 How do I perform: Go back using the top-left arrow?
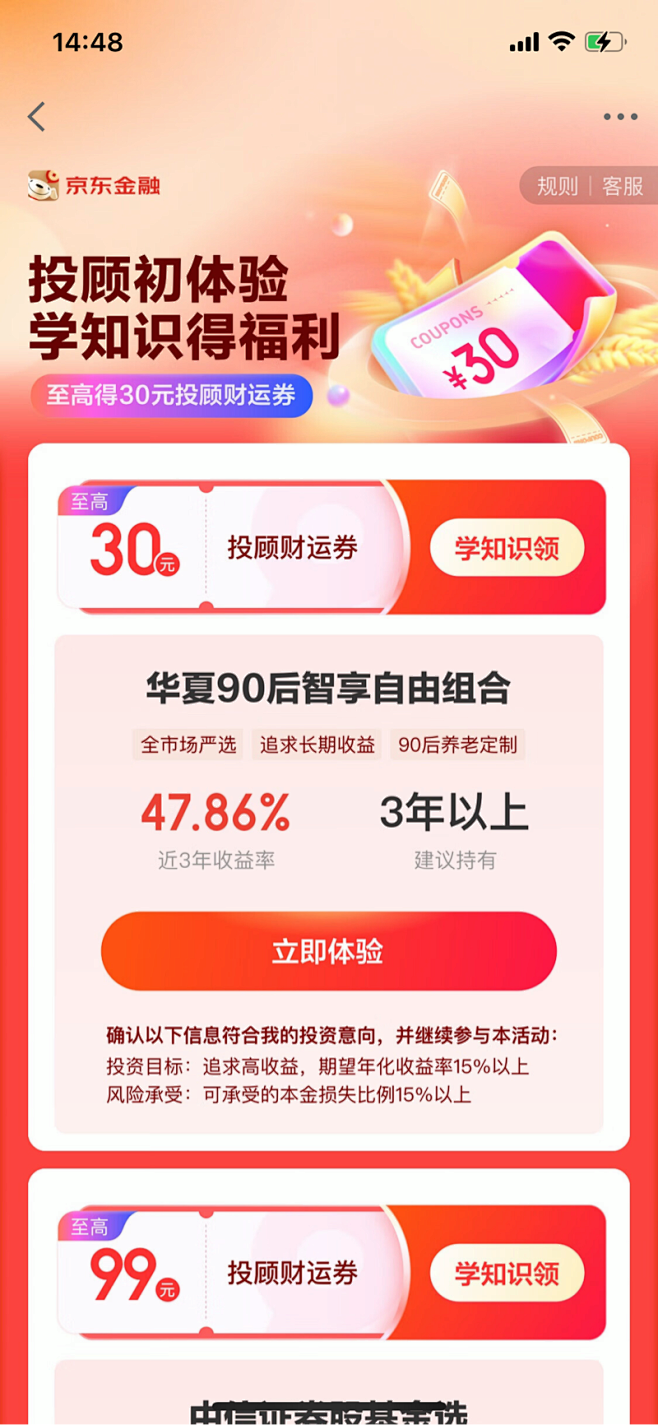click(37, 117)
